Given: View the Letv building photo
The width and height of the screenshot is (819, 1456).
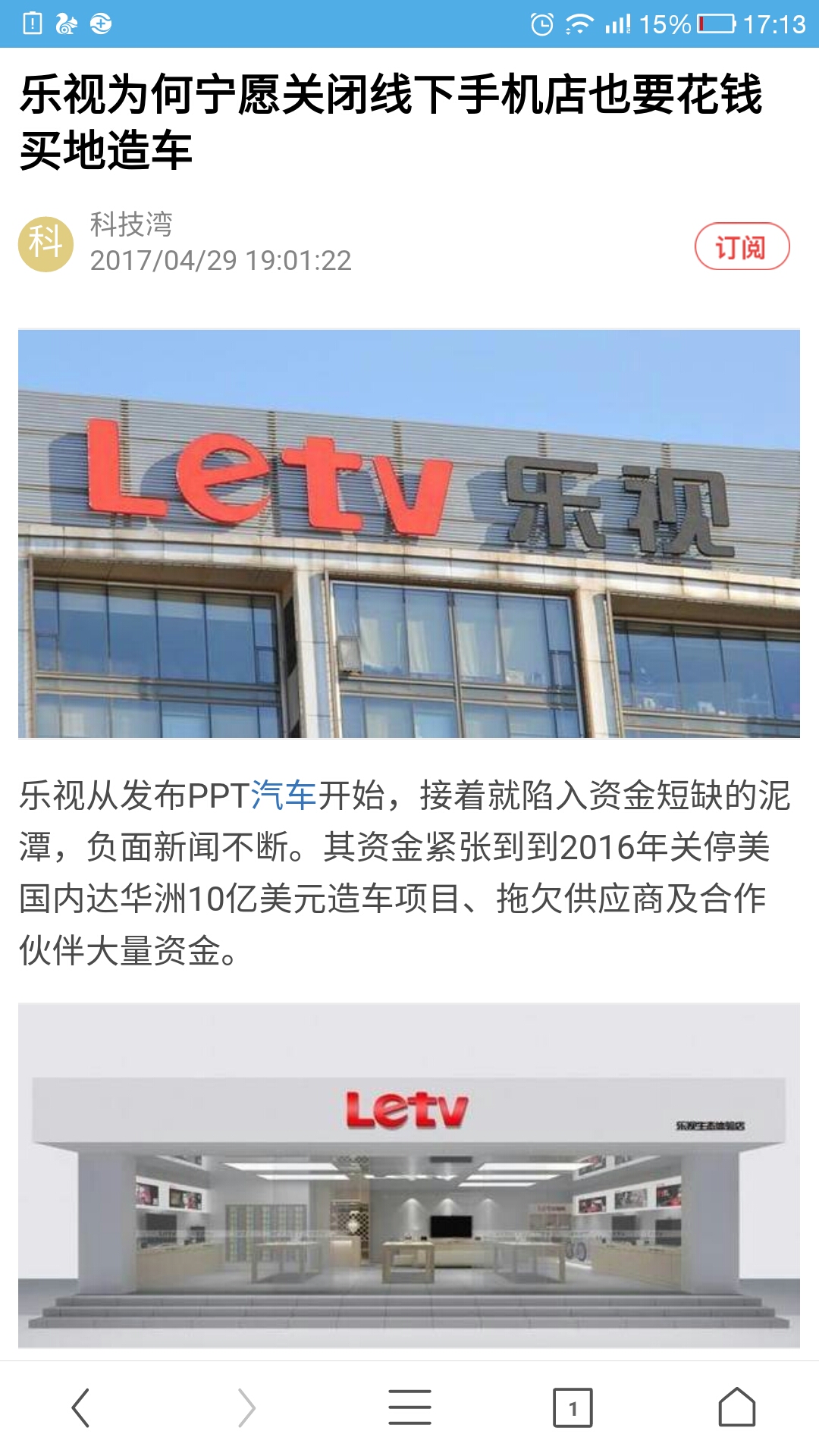Looking at the screenshot, I should coord(409,533).
